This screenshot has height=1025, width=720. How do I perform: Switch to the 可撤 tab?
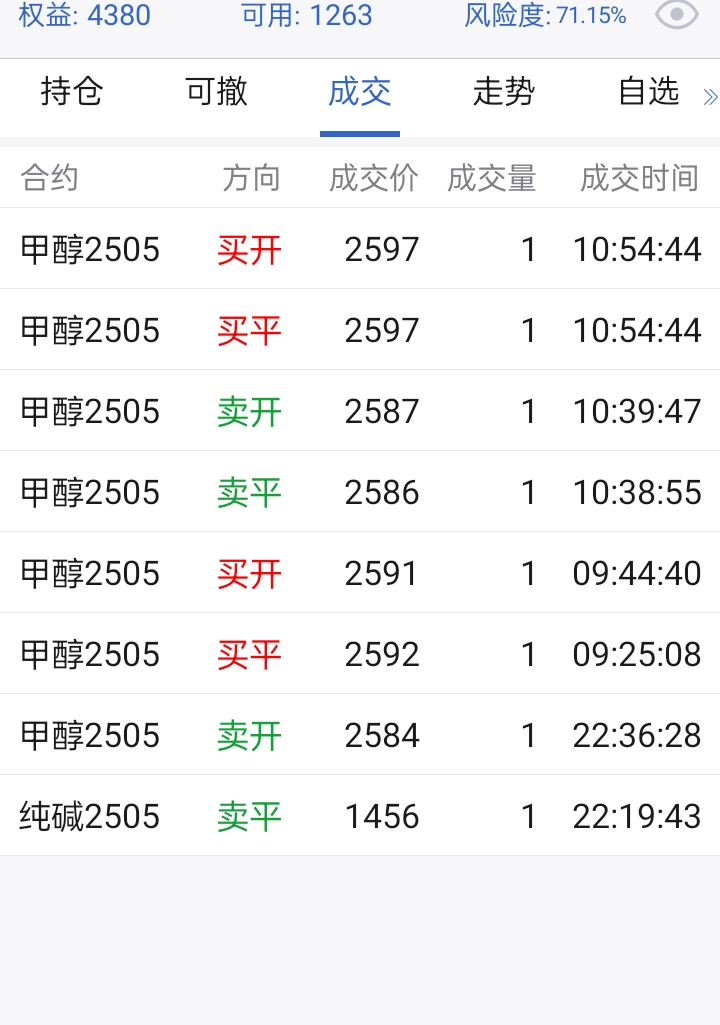click(217, 92)
